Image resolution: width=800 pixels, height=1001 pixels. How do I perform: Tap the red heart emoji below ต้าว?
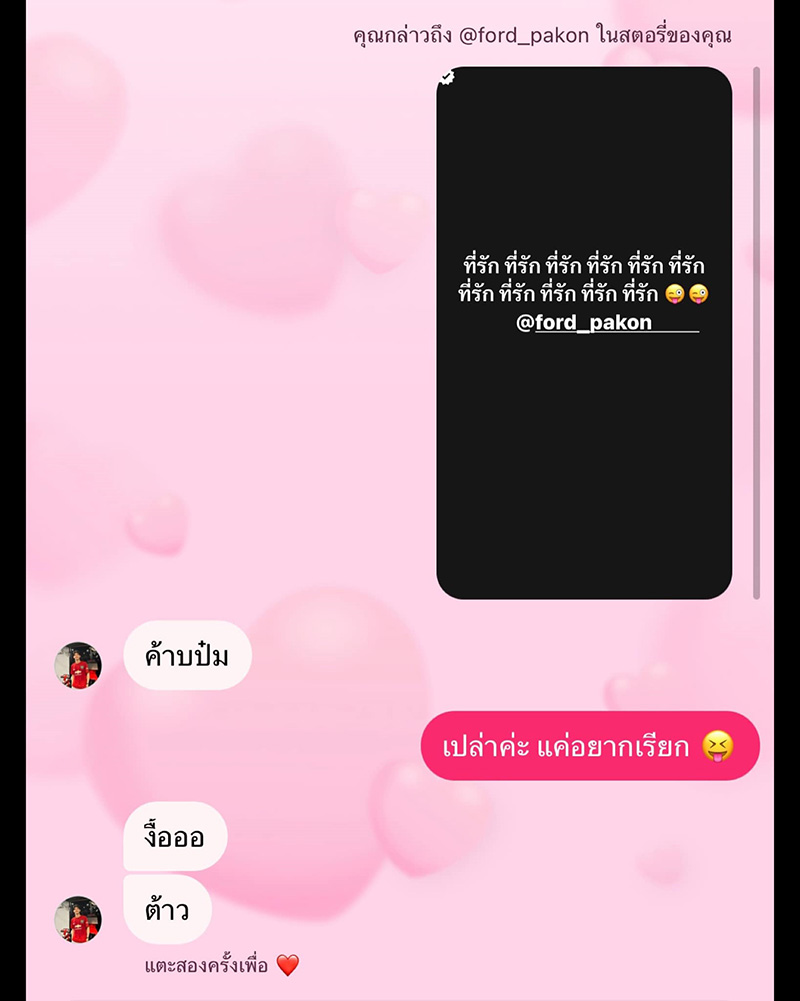pyautogui.click(x=289, y=966)
